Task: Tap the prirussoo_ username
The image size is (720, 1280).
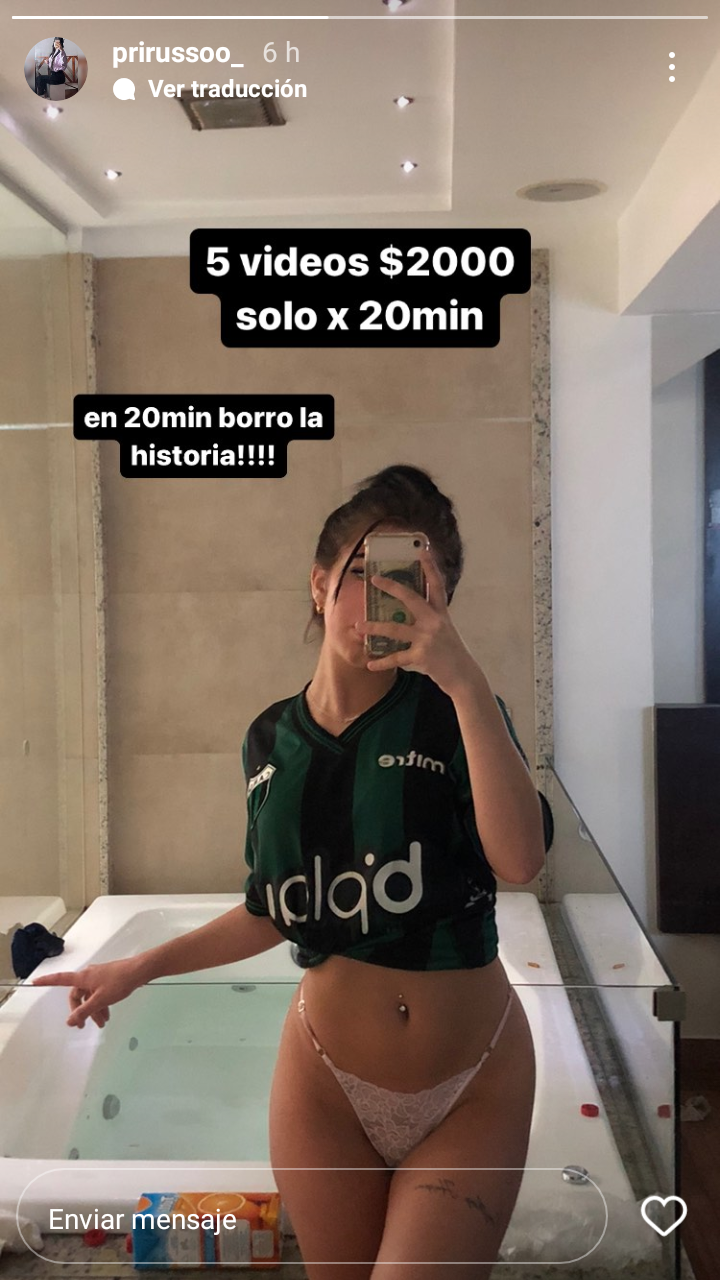Action: coord(178,53)
